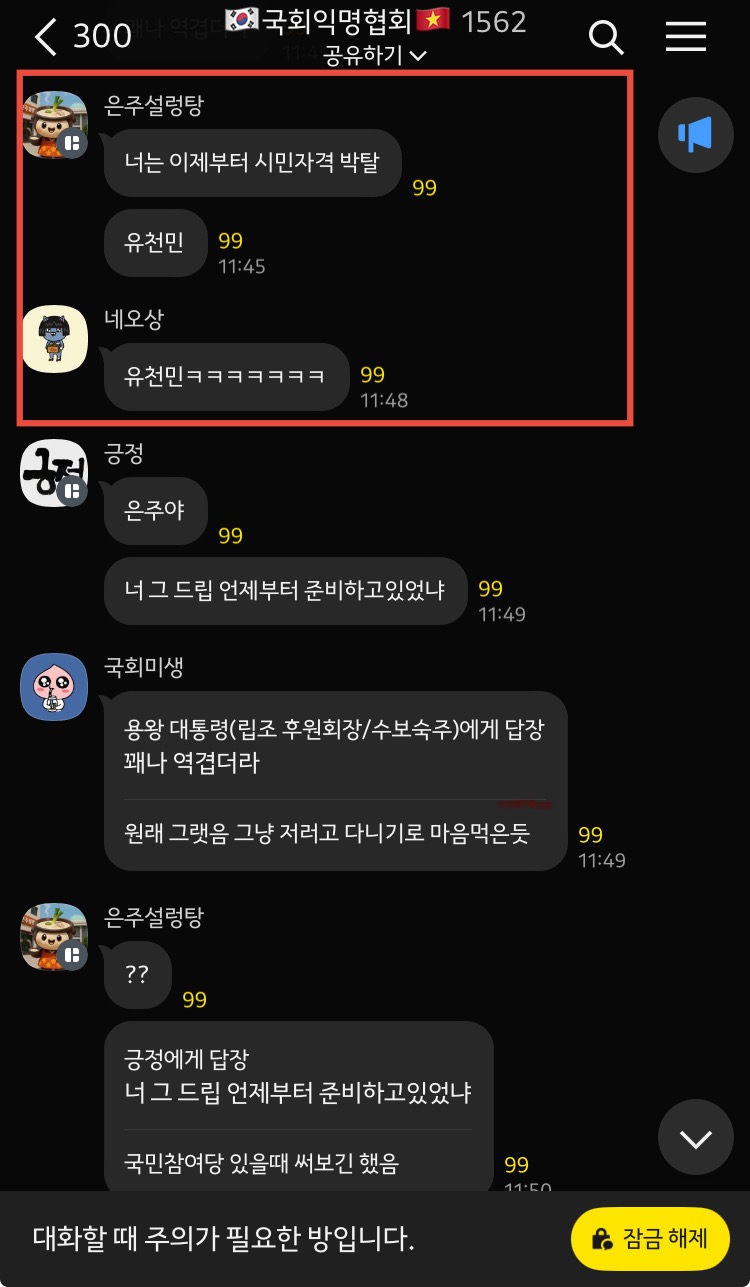
Task: Expand the 공유하기 dropdown
Action: click(375, 56)
